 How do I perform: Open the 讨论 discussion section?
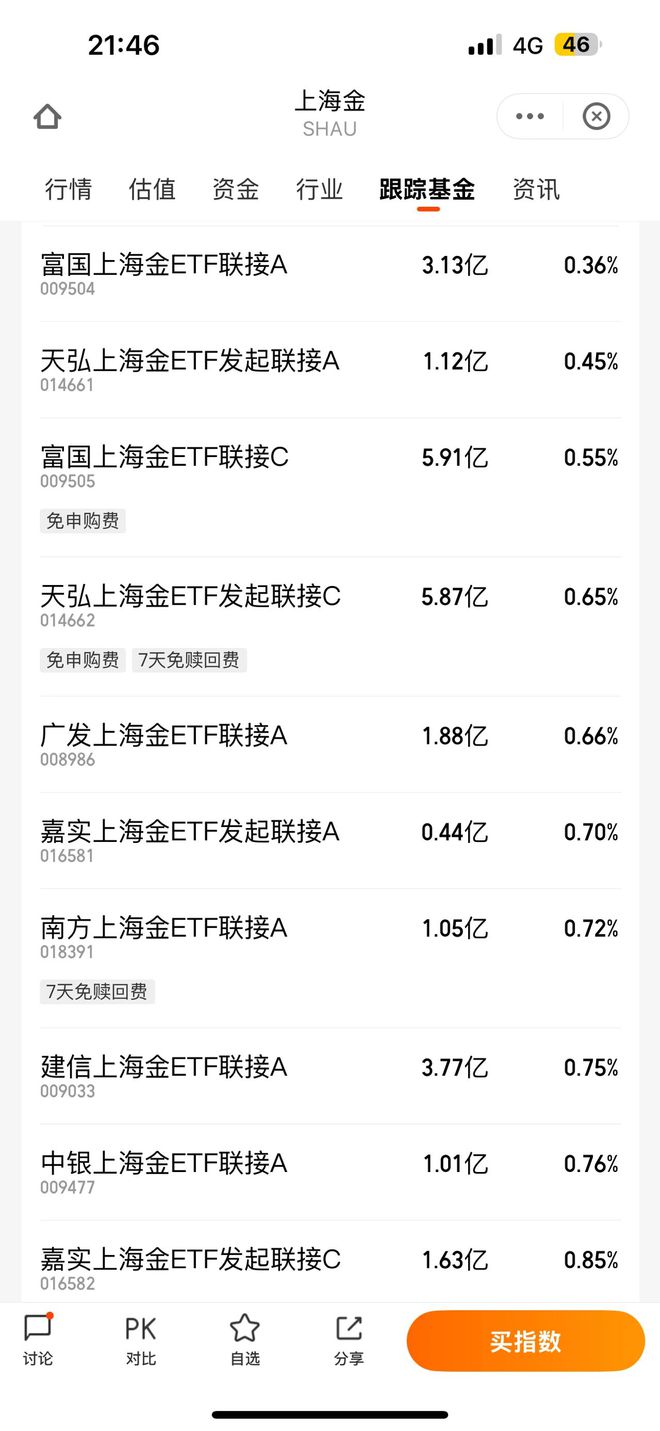pos(38,1340)
